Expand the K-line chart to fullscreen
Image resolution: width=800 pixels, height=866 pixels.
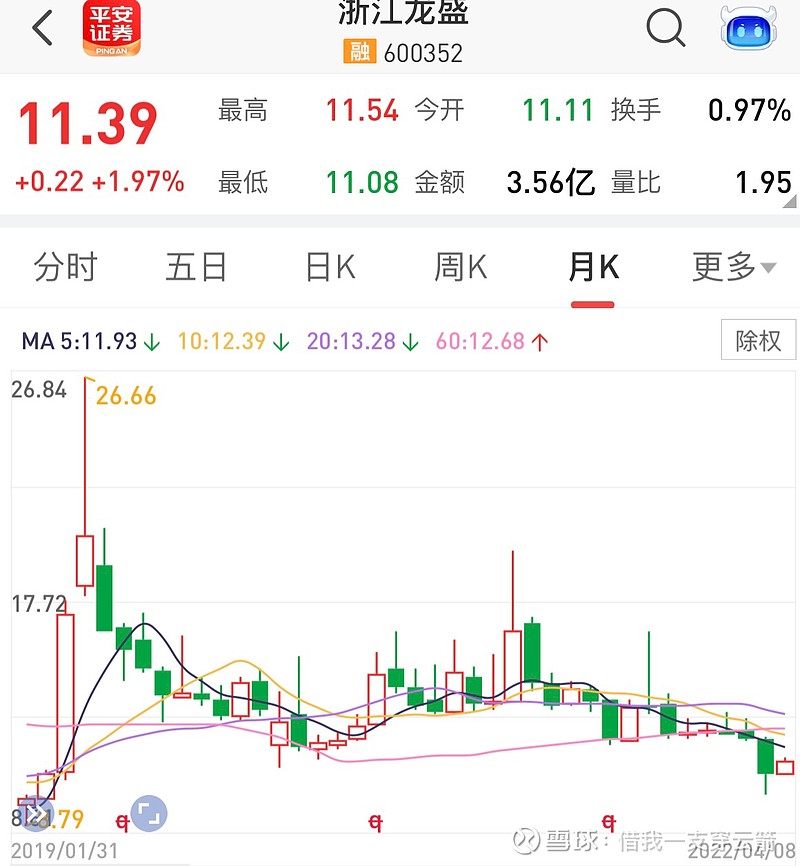click(x=149, y=814)
